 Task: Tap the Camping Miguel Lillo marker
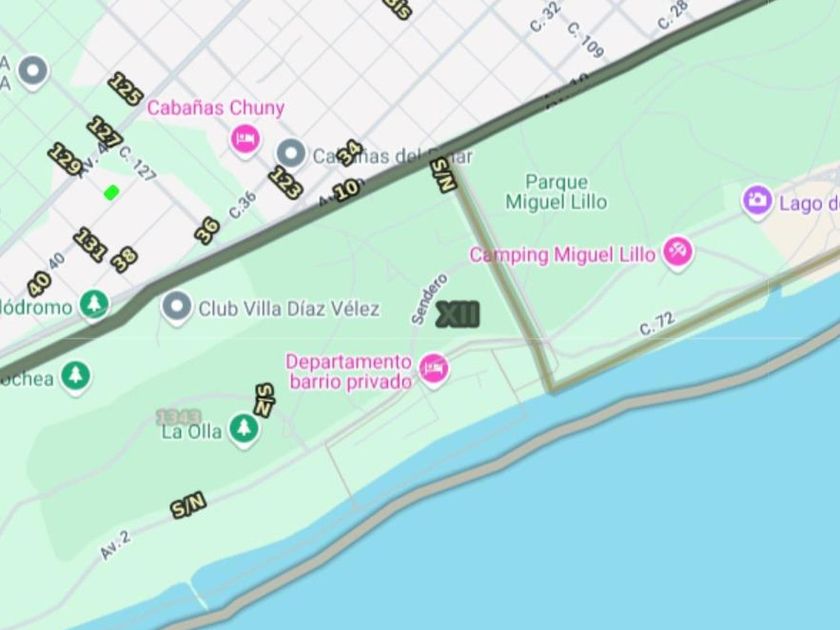tap(678, 253)
